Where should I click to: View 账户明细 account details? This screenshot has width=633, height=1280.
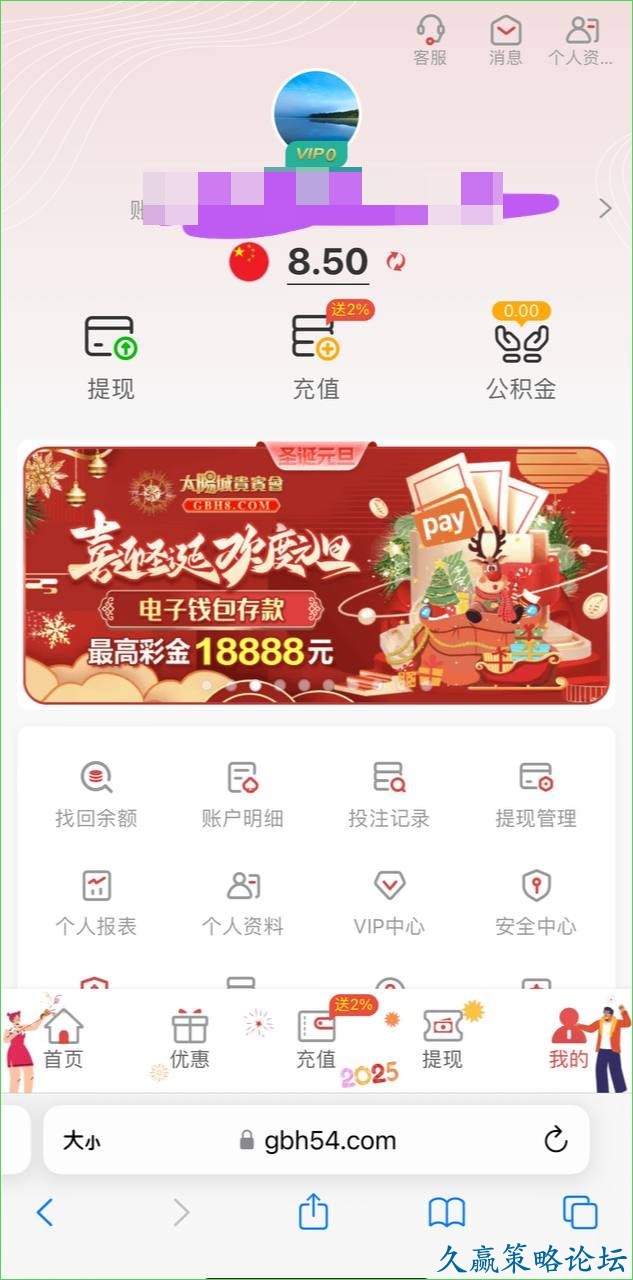tap(243, 795)
